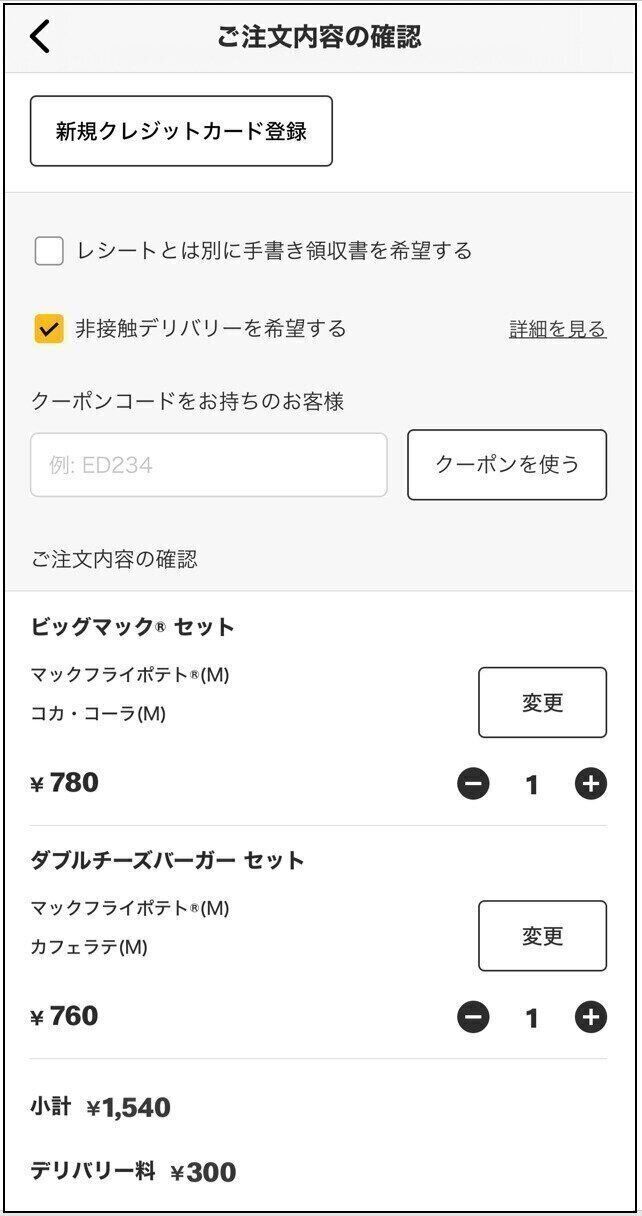Increase ダブルチーズバーガー セット quantity
Image resolution: width=642 pixels, height=1216 pixels.
591,1018
